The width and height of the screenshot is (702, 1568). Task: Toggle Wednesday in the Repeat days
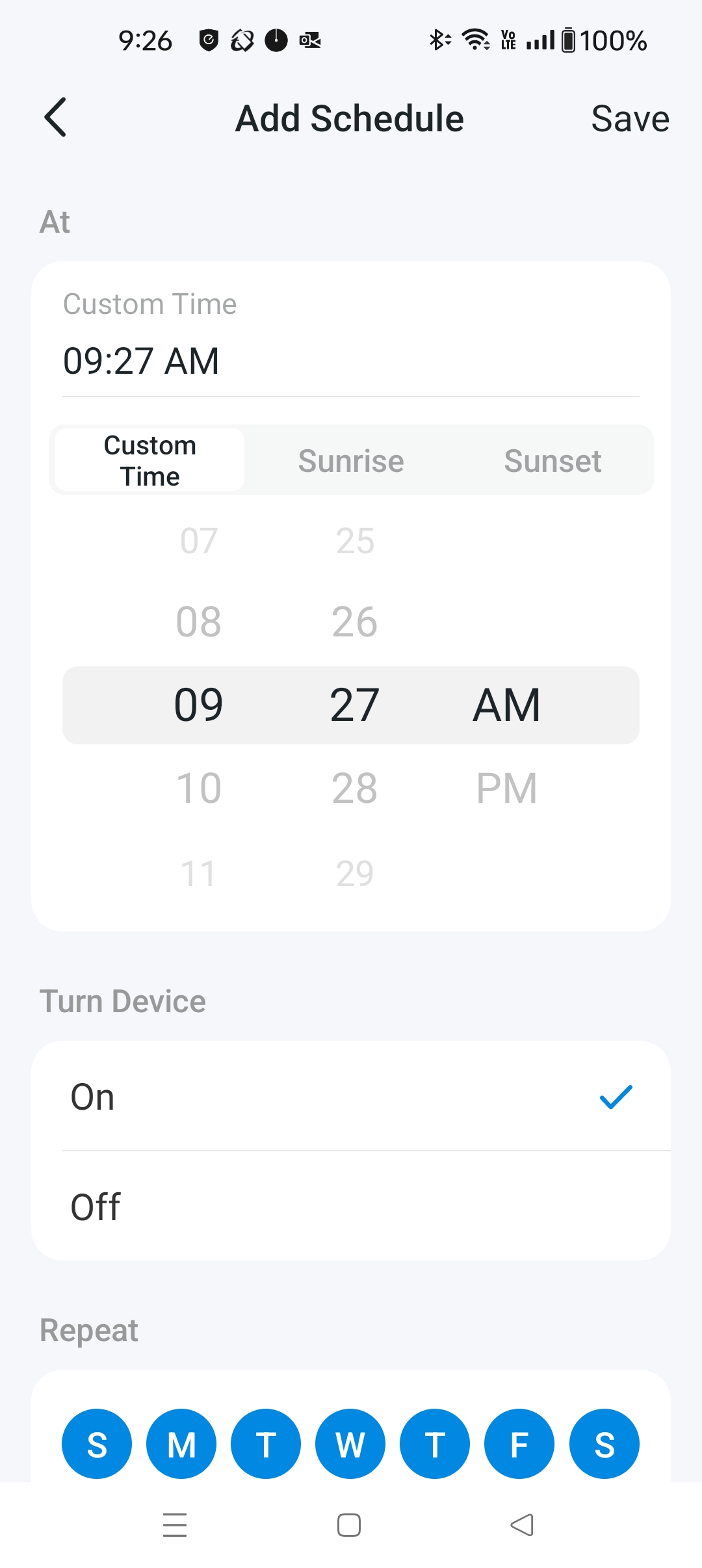[x=350, y=1444]
